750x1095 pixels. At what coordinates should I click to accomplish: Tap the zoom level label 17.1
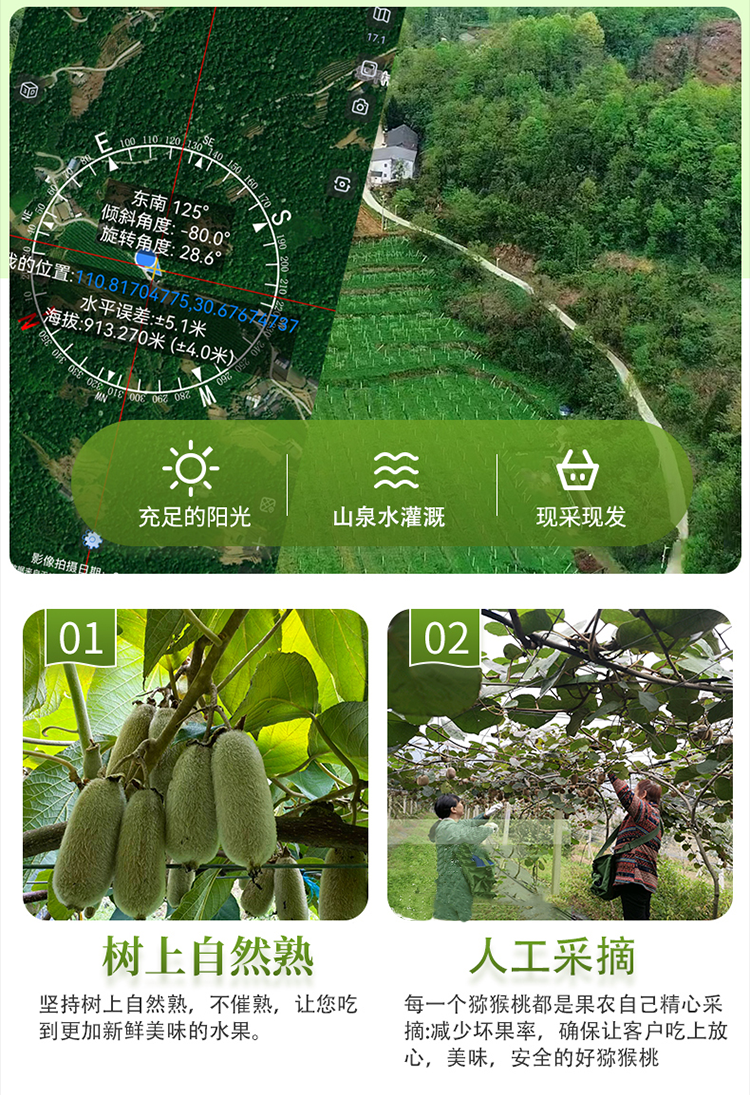pos(376,37)
